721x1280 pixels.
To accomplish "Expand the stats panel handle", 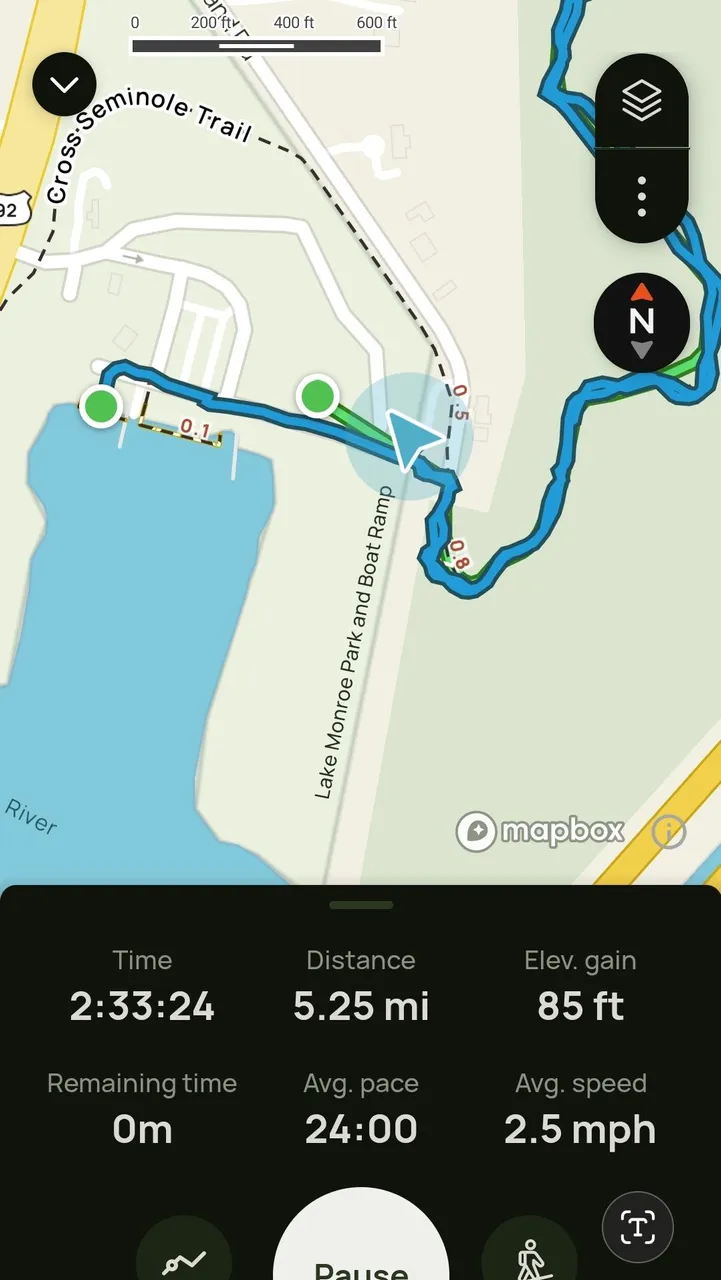I will coord(360,905).
